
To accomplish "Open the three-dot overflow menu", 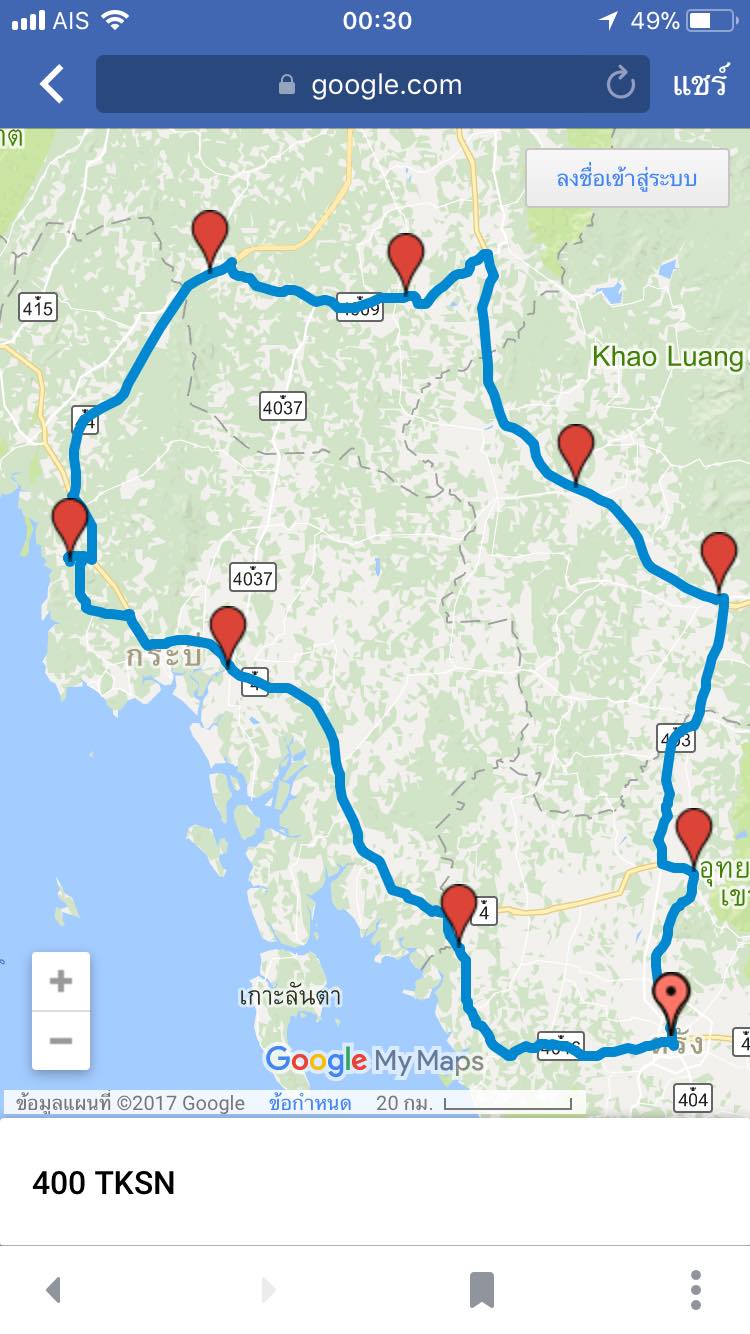I will pyautogui.click(x=696, y=1290).
